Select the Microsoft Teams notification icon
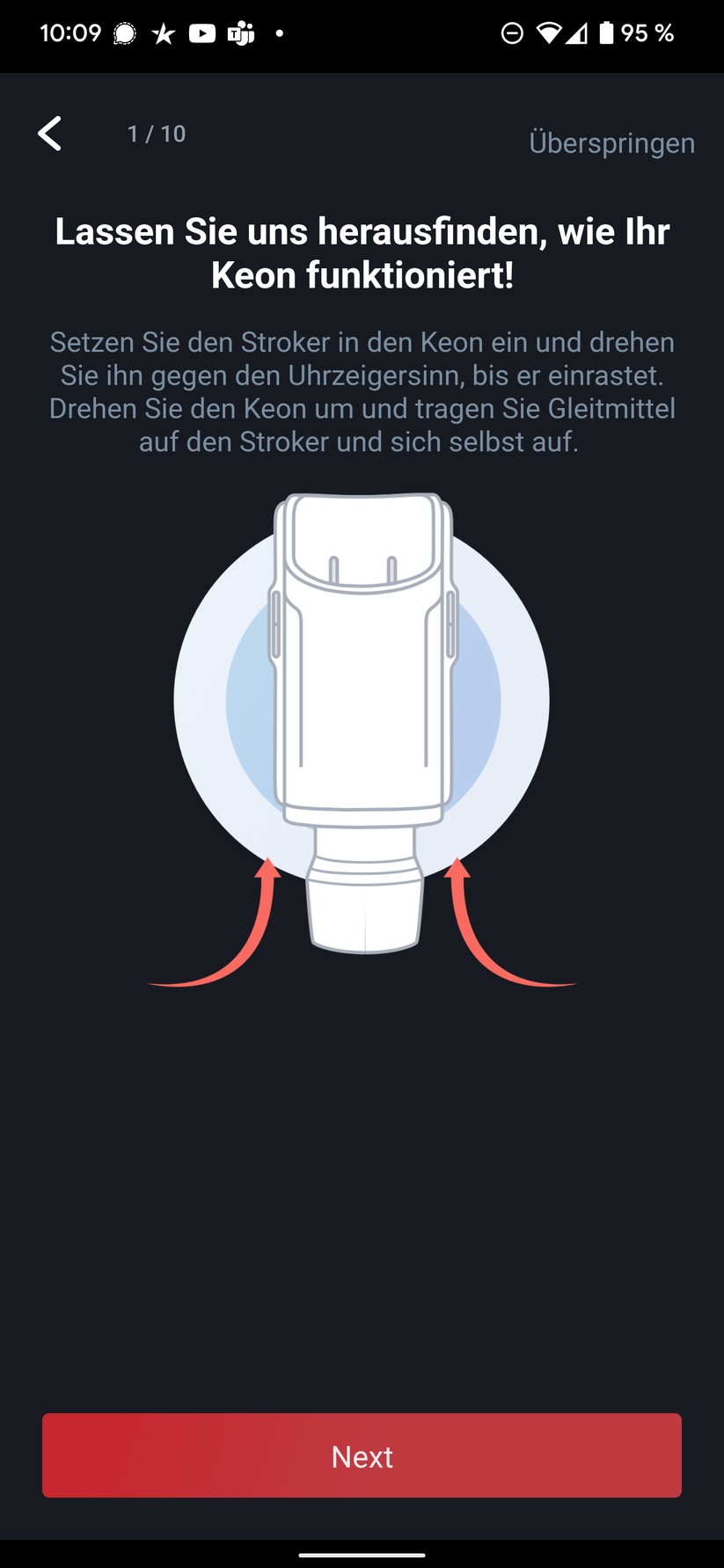 [240, 33]
